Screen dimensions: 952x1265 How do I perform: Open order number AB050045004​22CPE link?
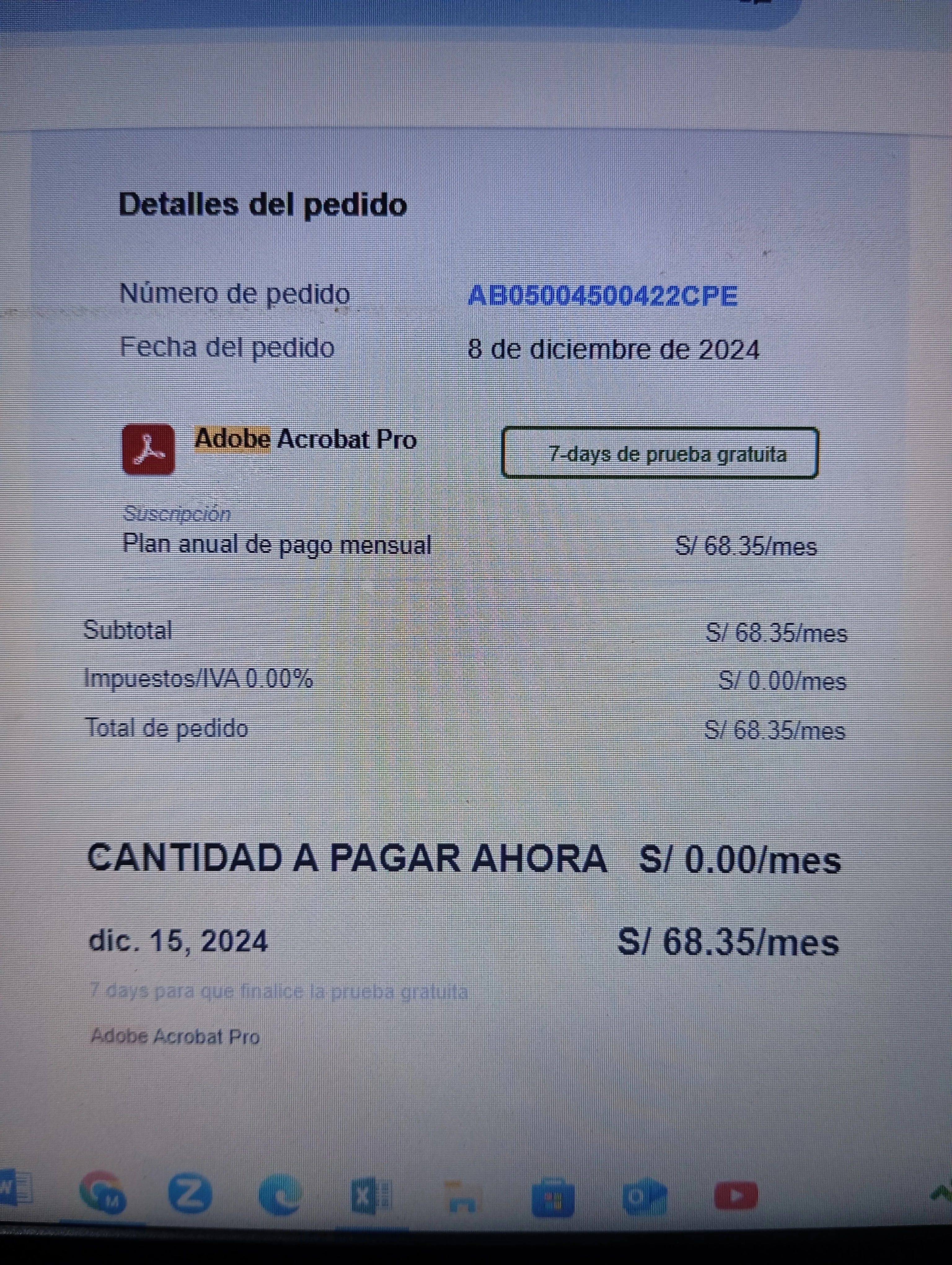tap(602, 296)
